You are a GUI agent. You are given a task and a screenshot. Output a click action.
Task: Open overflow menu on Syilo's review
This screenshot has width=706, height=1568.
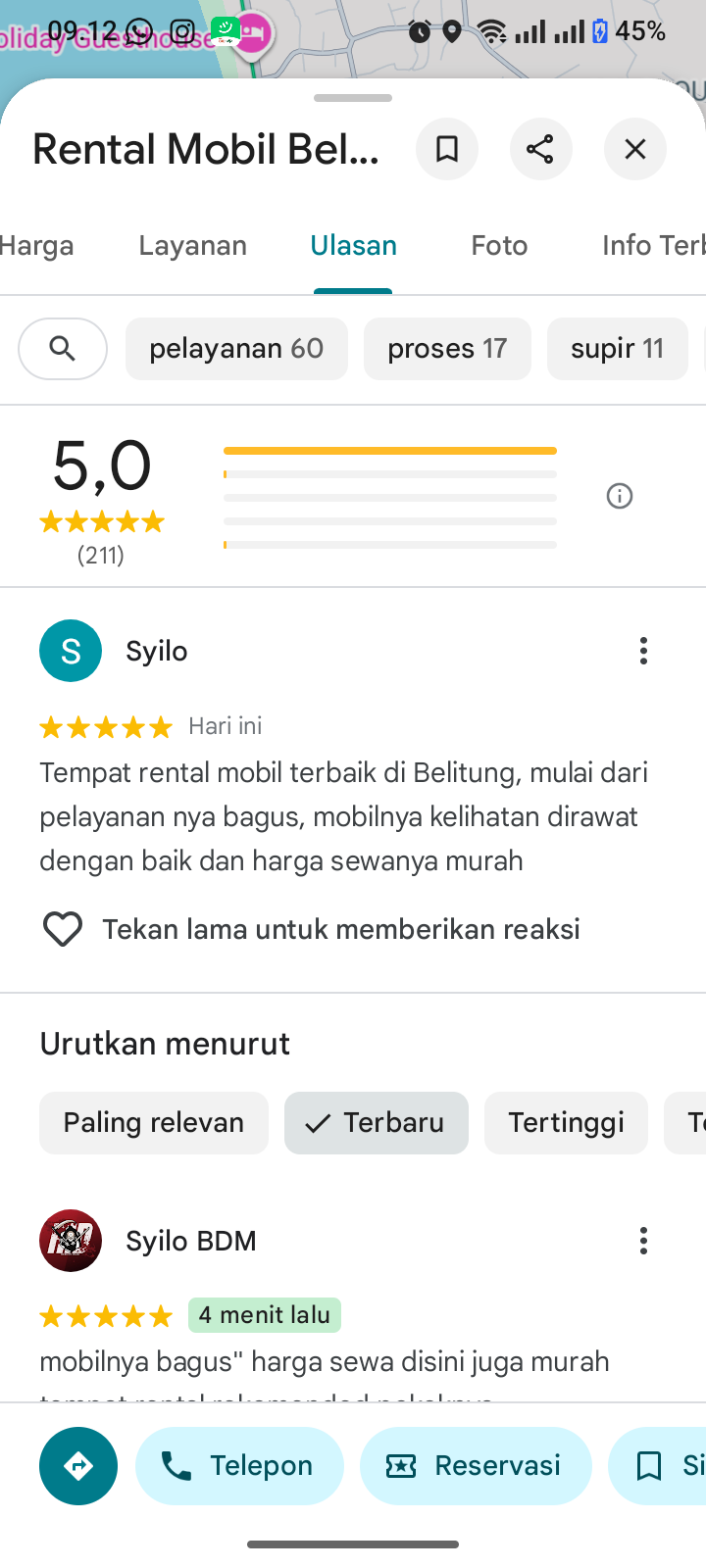[x=643, y=651]
